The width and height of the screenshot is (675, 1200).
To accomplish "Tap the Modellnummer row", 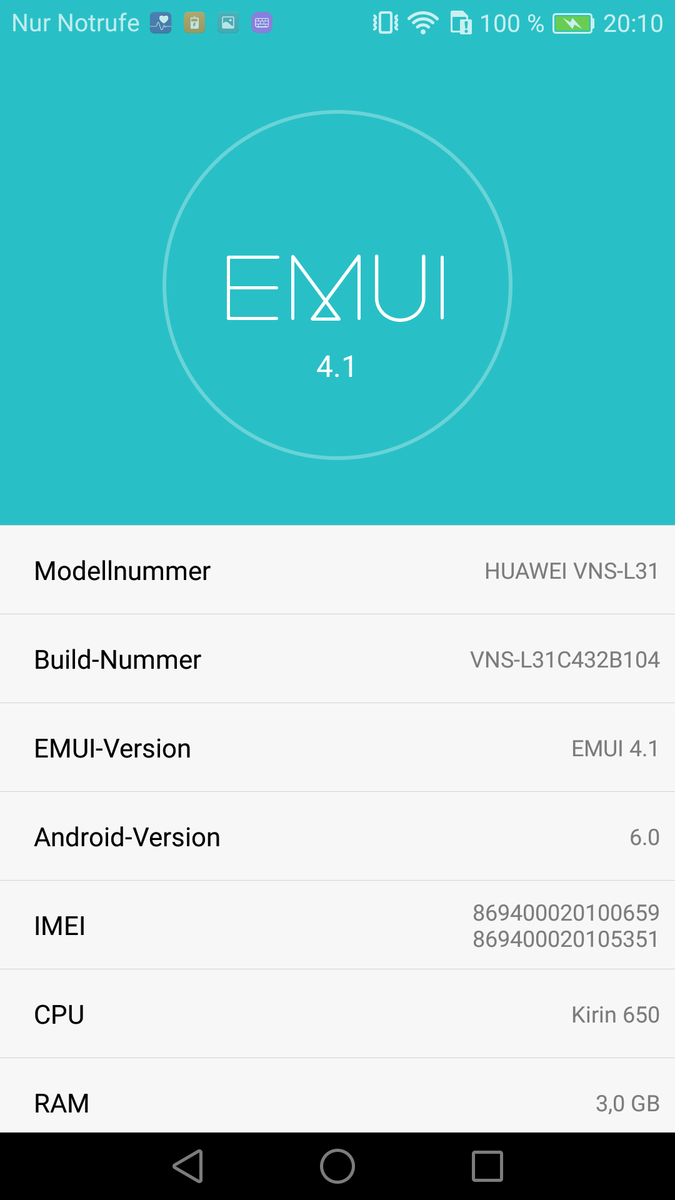I will [337, 570].
